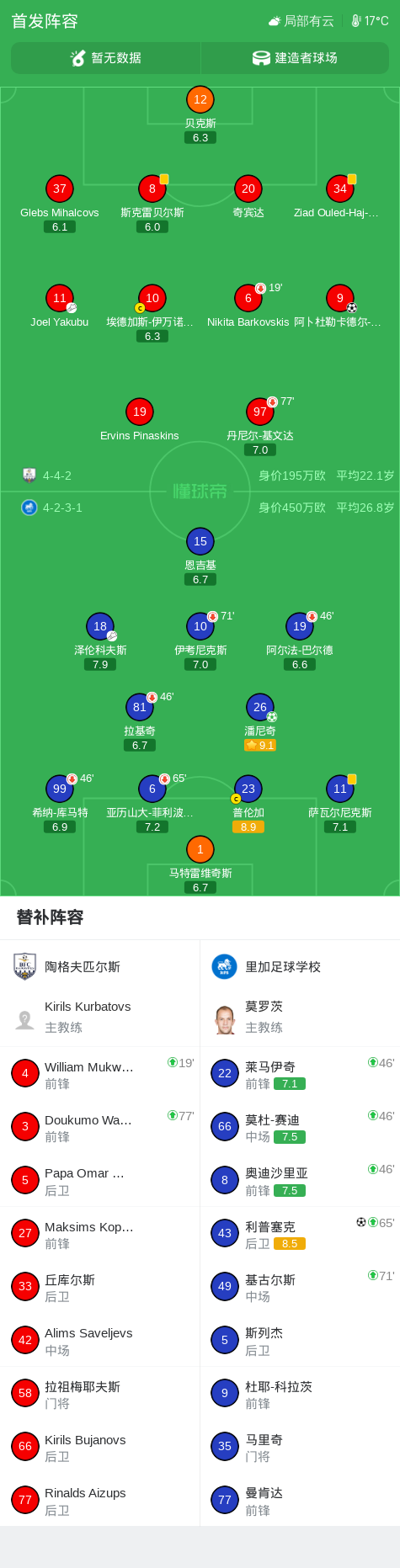View substitute 利普塞克 number 43 details

(300, 1234)
